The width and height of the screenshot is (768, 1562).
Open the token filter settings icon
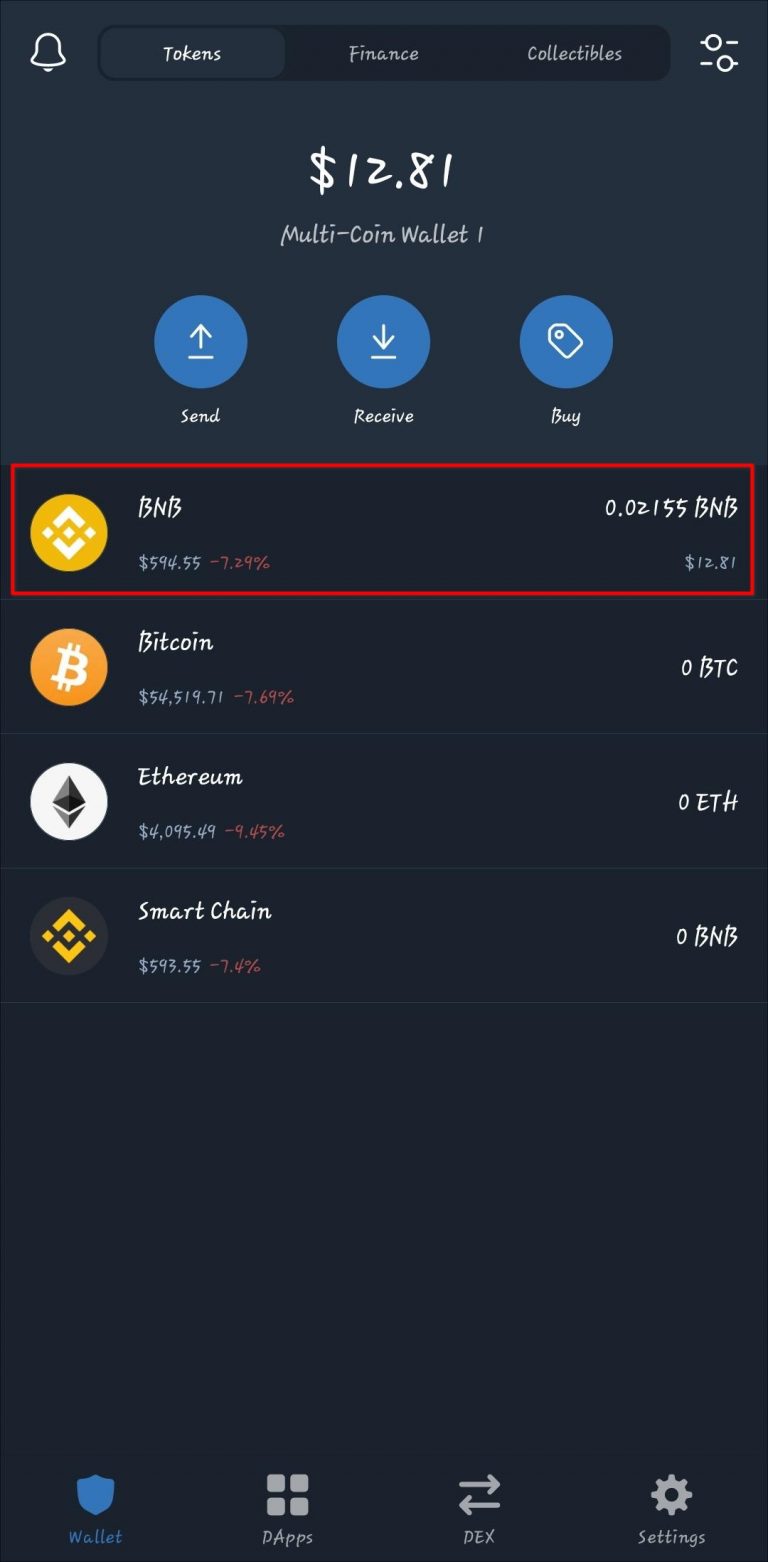[719, 52]
